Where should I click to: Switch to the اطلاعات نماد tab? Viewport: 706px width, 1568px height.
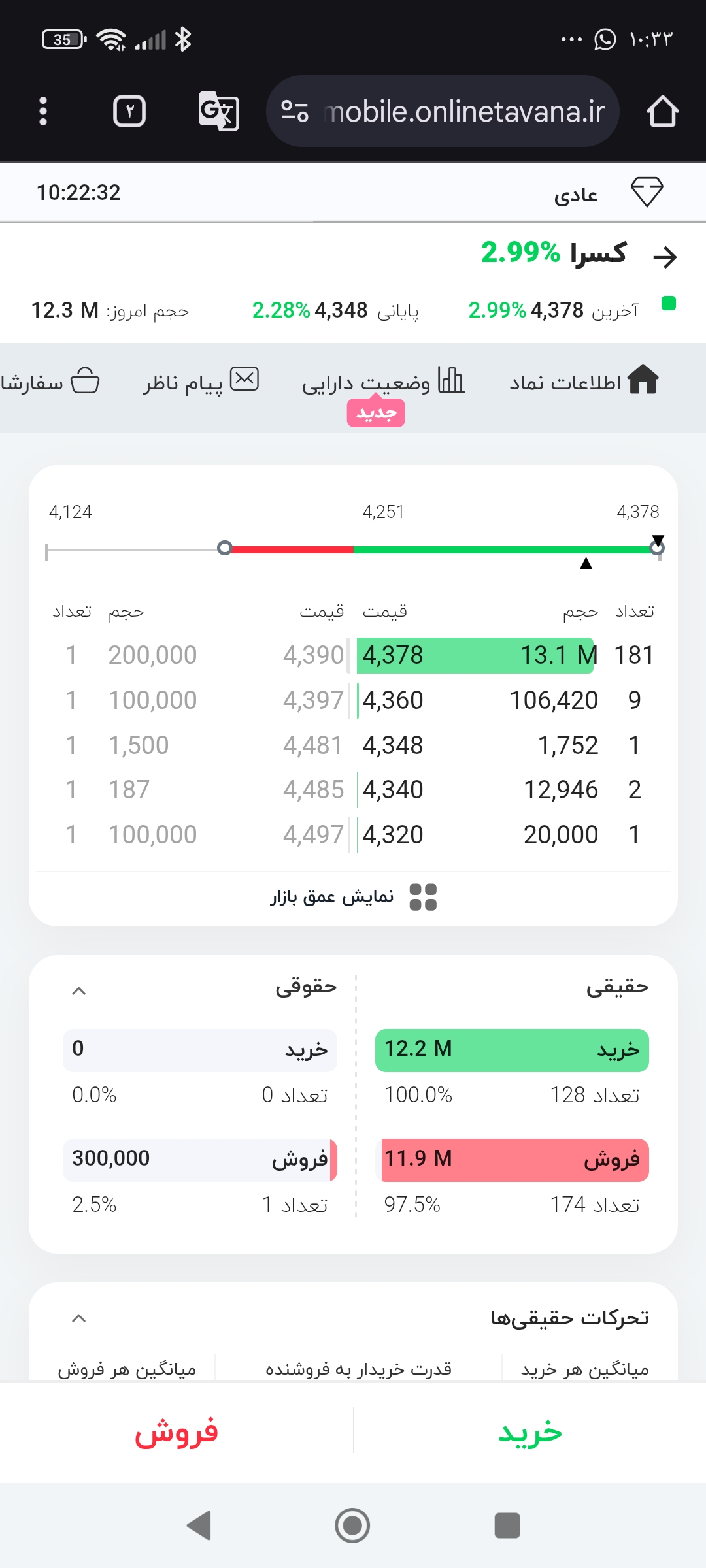(x=584, y=382)
